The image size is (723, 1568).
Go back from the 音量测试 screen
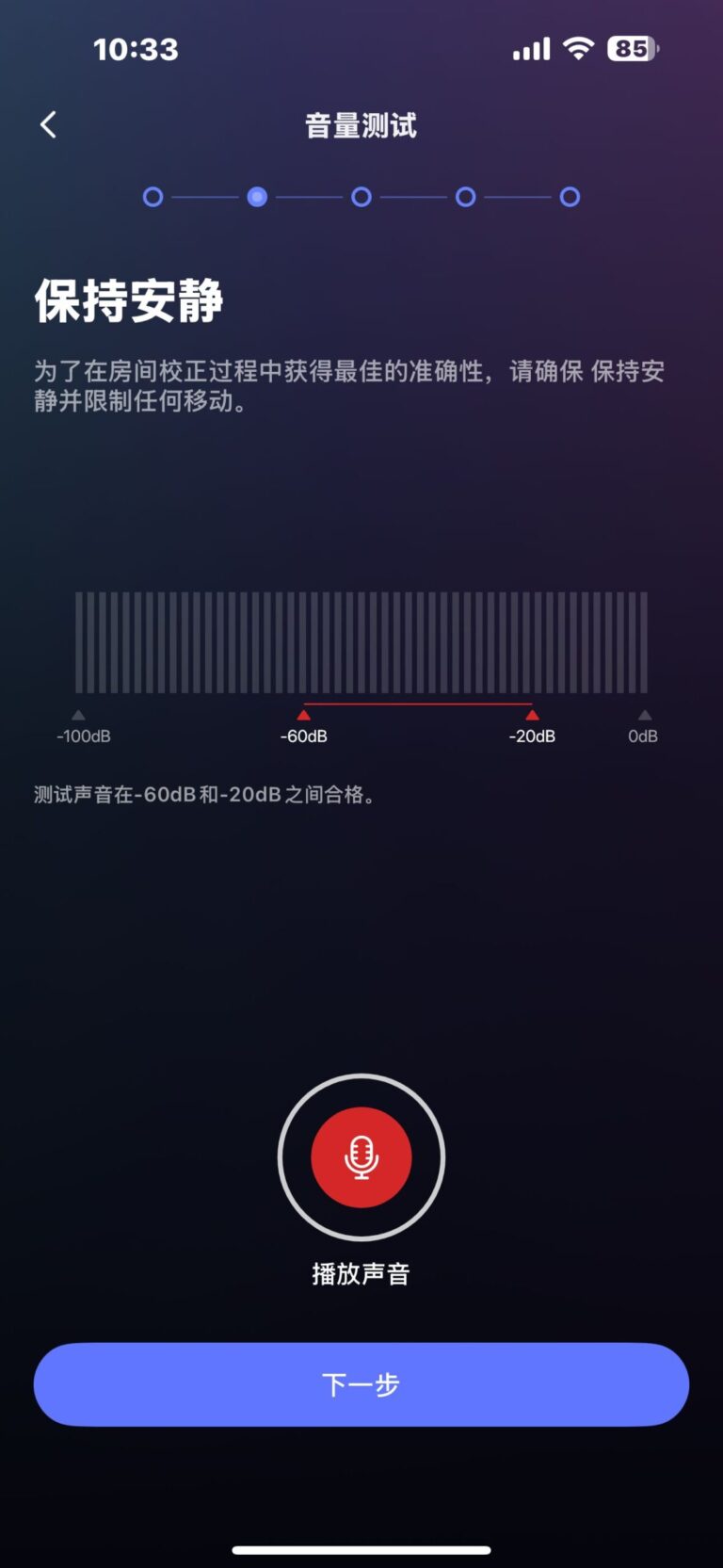pos(49,124)
